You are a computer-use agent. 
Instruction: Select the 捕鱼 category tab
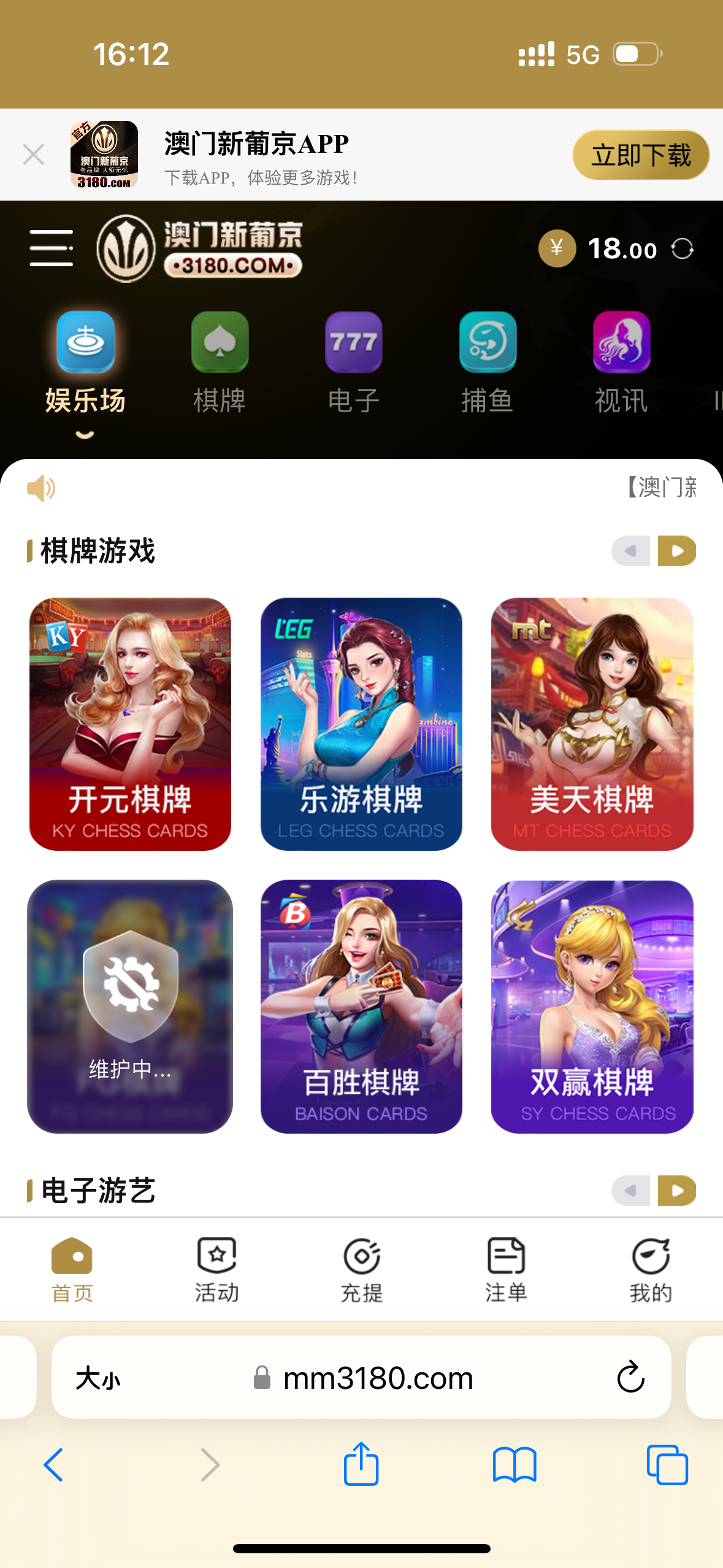tap(488, 362)
